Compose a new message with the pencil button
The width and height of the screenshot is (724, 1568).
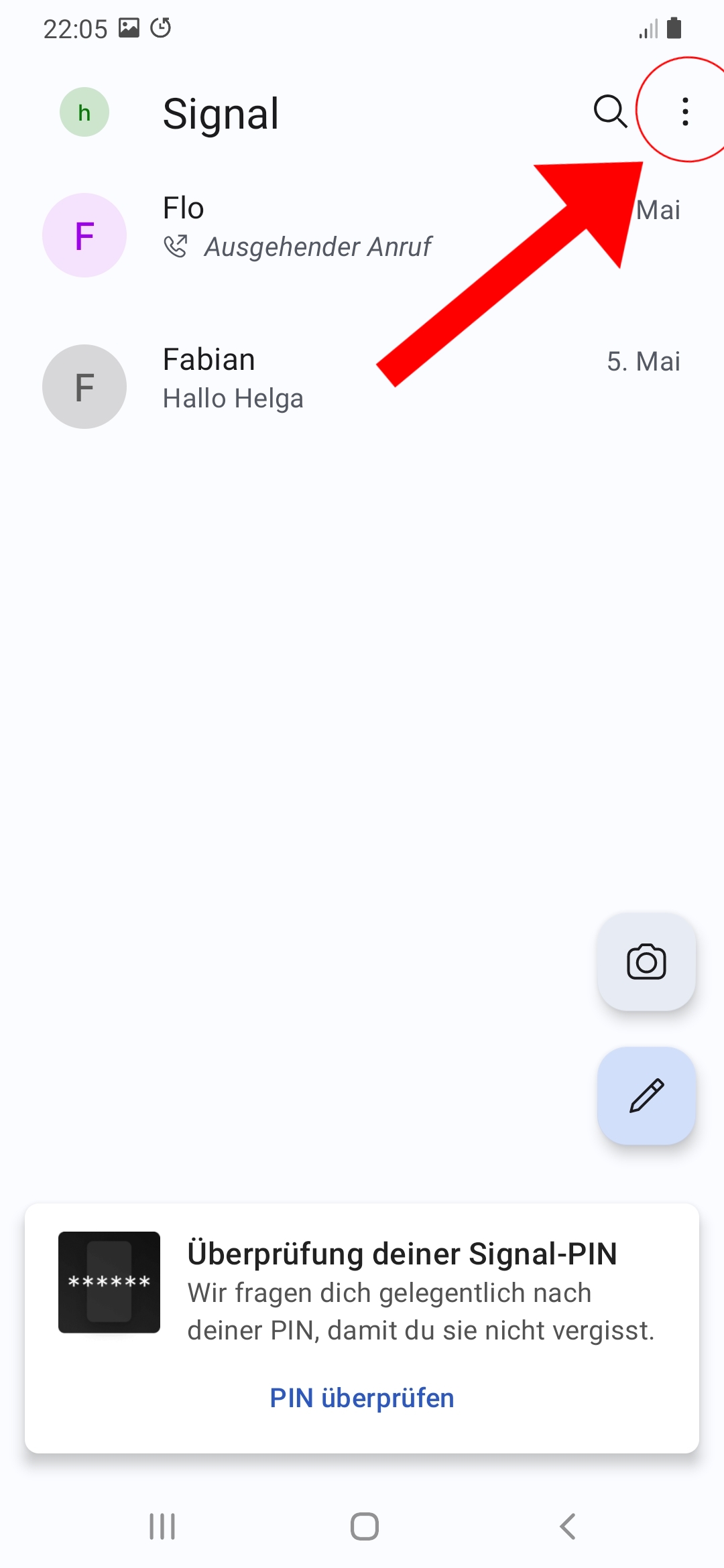646,1096
